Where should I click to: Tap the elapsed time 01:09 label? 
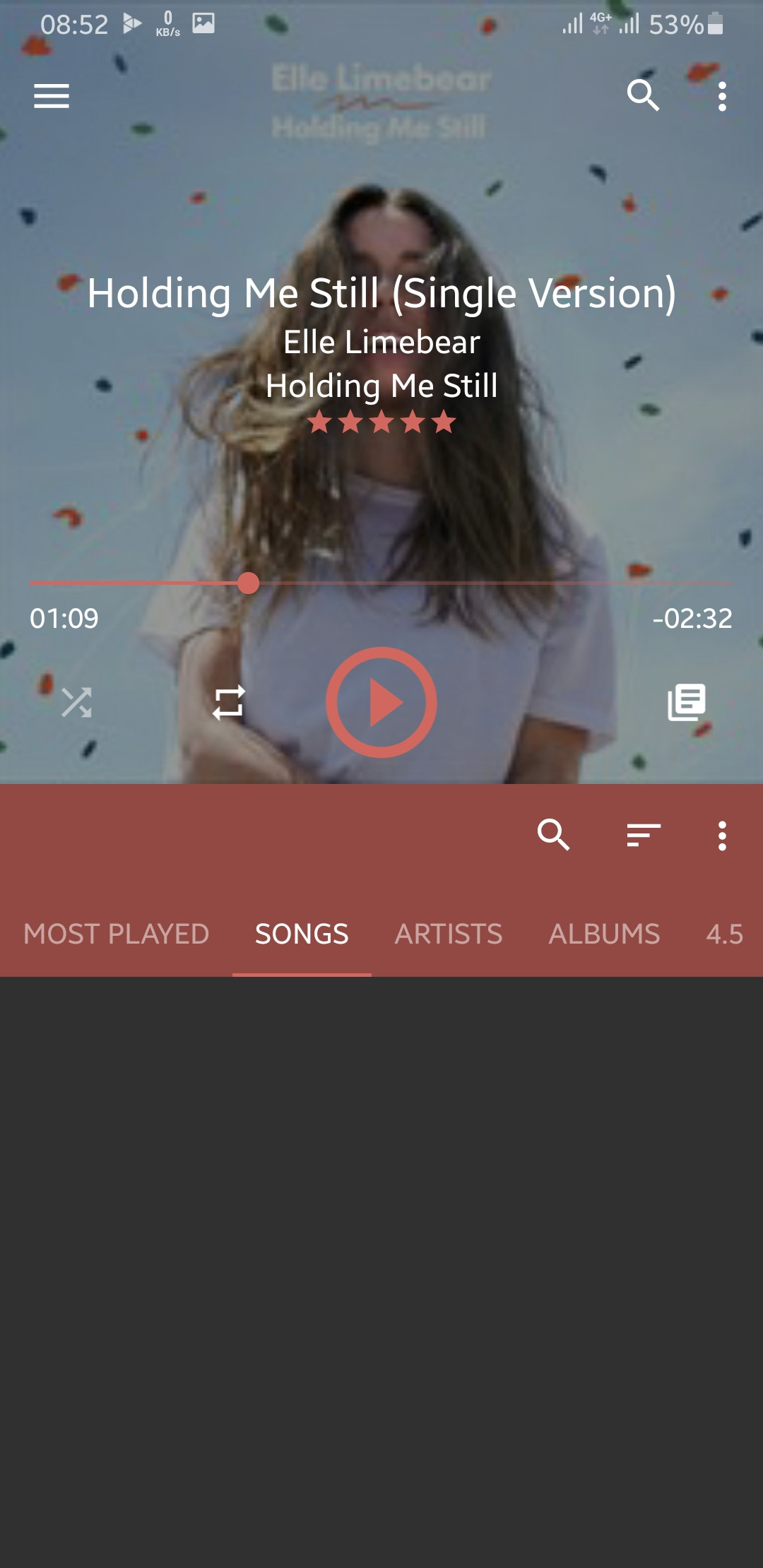(64, 619)
